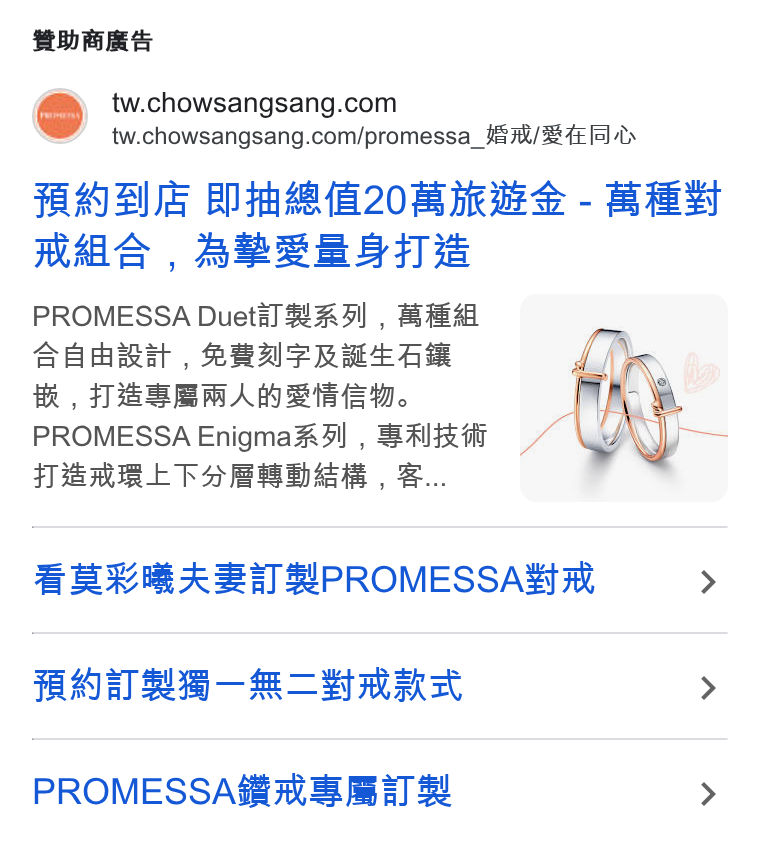The height and width of the screenshot is (844, 760).
Task: Tap the ring image thumbnail in the ad
Action: [x=624, y=398]
